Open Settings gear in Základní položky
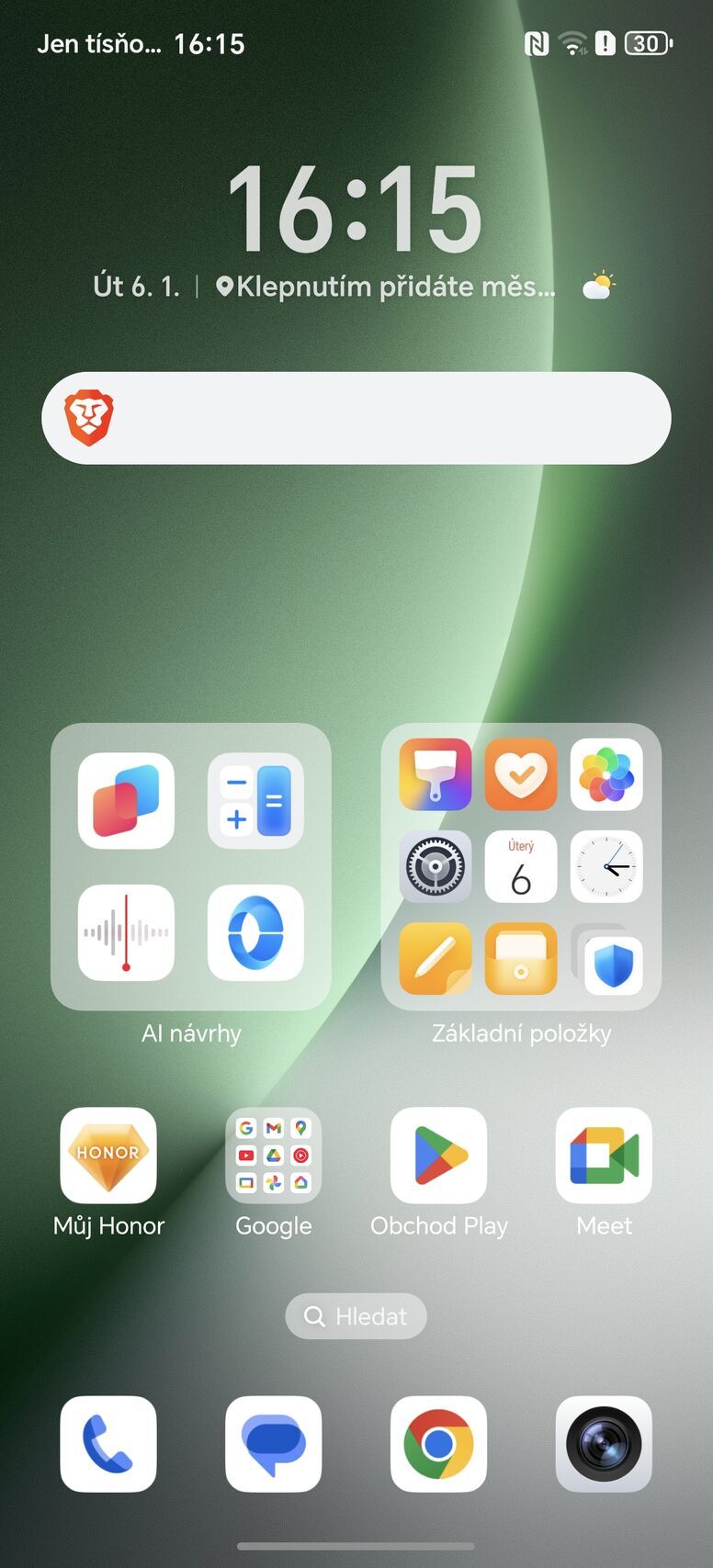This screenshot has height=1568, width=713. coord(436,866)
